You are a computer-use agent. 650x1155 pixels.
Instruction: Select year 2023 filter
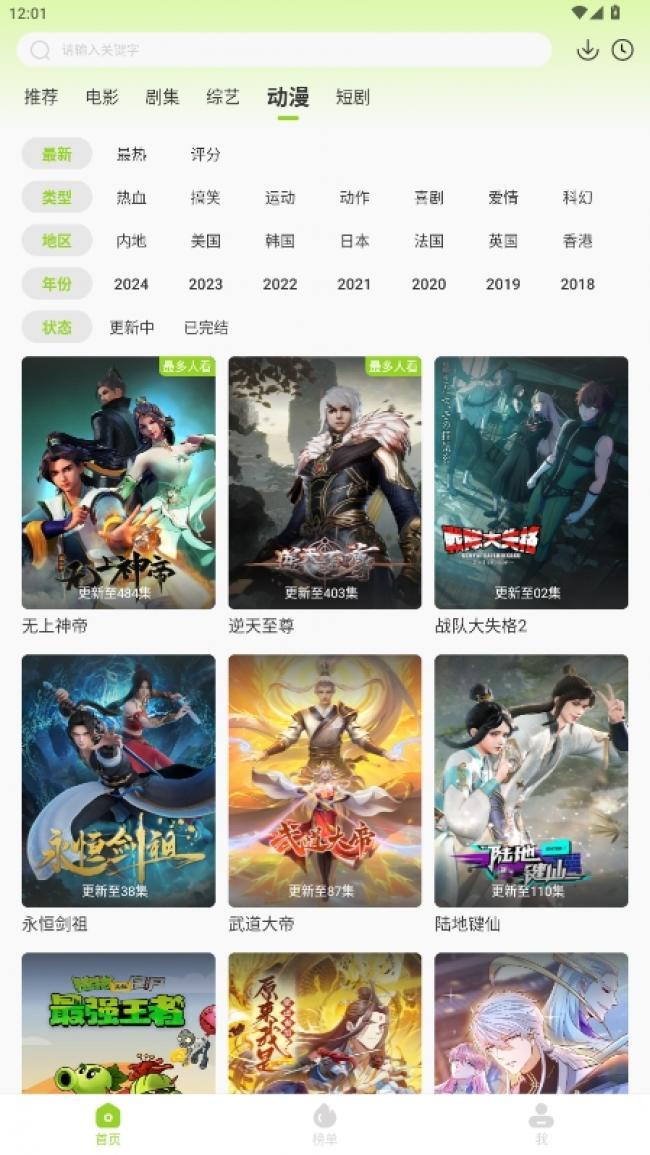(x=205, y=284)
